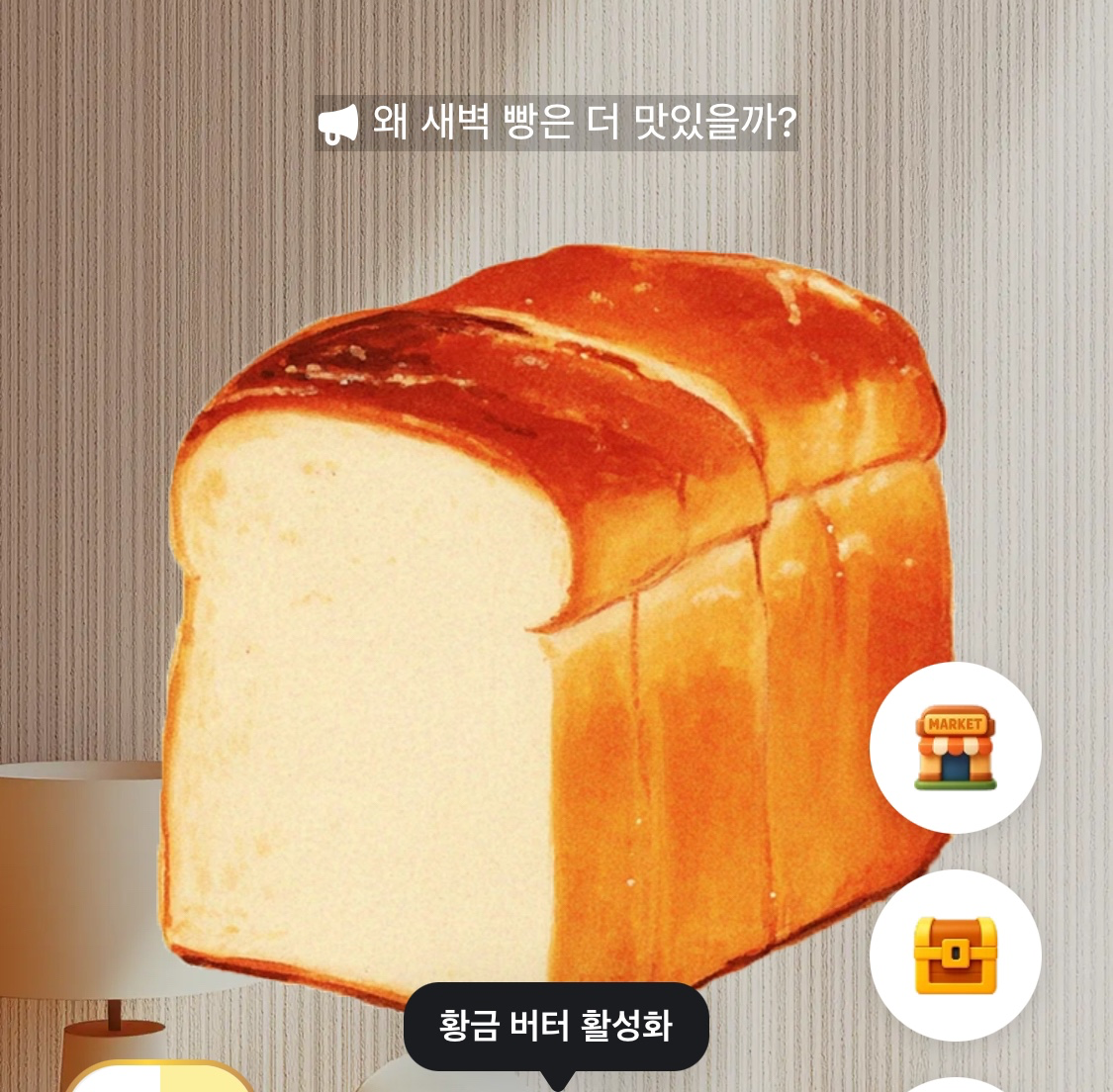Viewport: 1113px width, 1092px height.
Task: Open the market shop button
Action: 955,748
